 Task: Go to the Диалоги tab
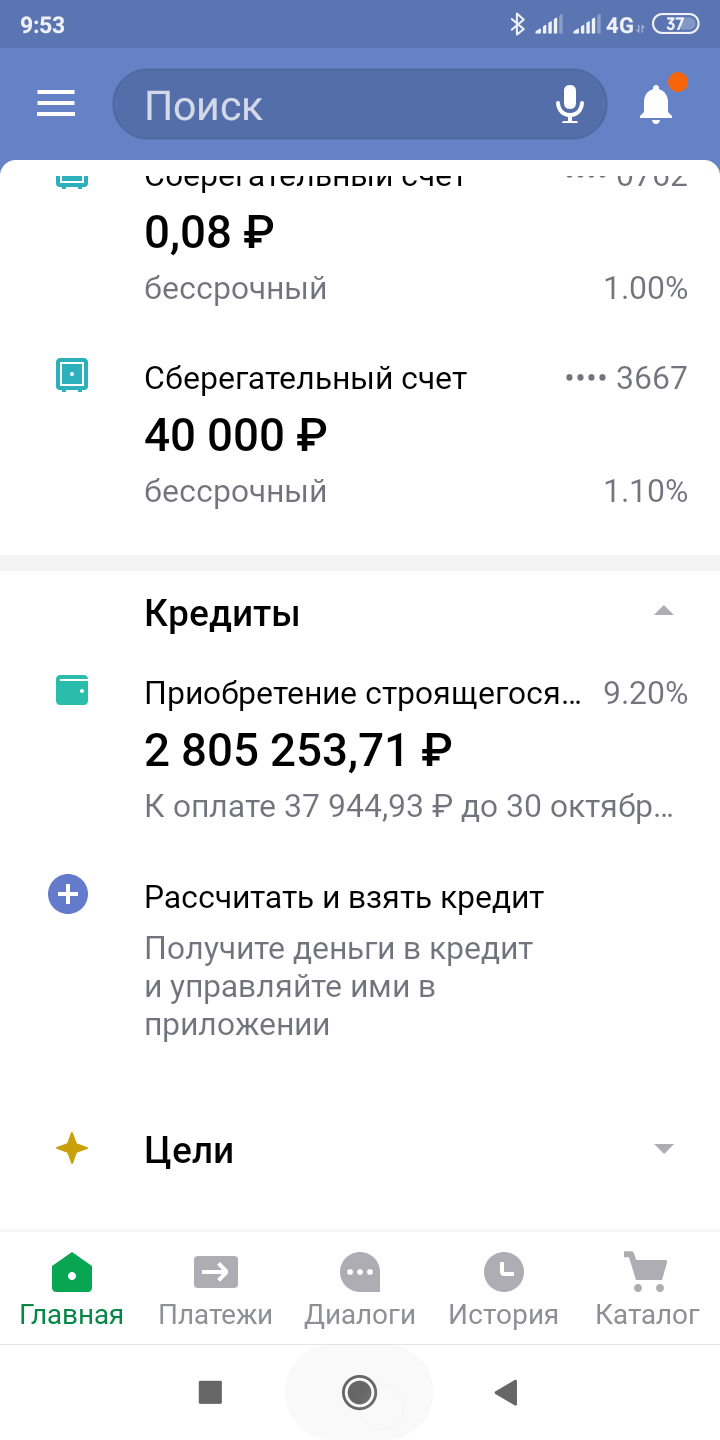pos(359,1290)
